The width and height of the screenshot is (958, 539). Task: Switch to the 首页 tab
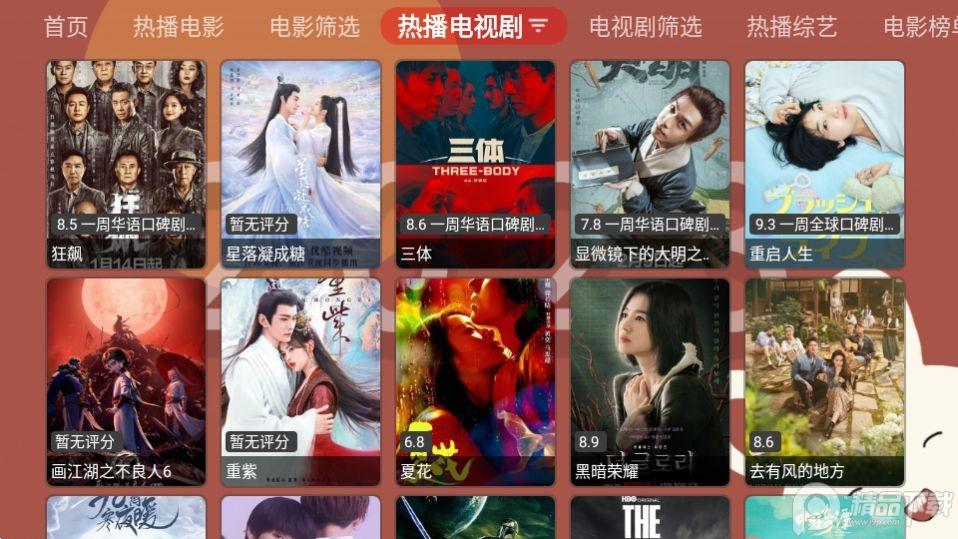click(66, 26)
